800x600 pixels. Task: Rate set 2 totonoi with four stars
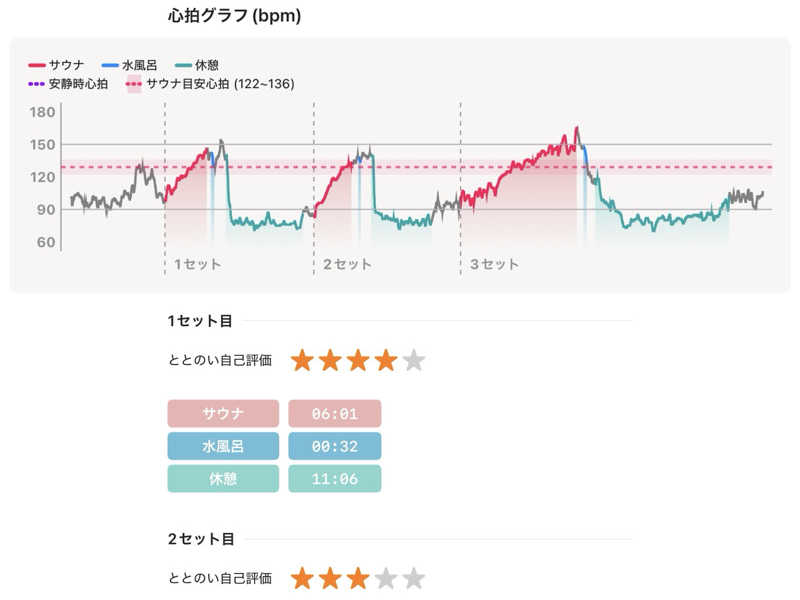pos(386,578)
